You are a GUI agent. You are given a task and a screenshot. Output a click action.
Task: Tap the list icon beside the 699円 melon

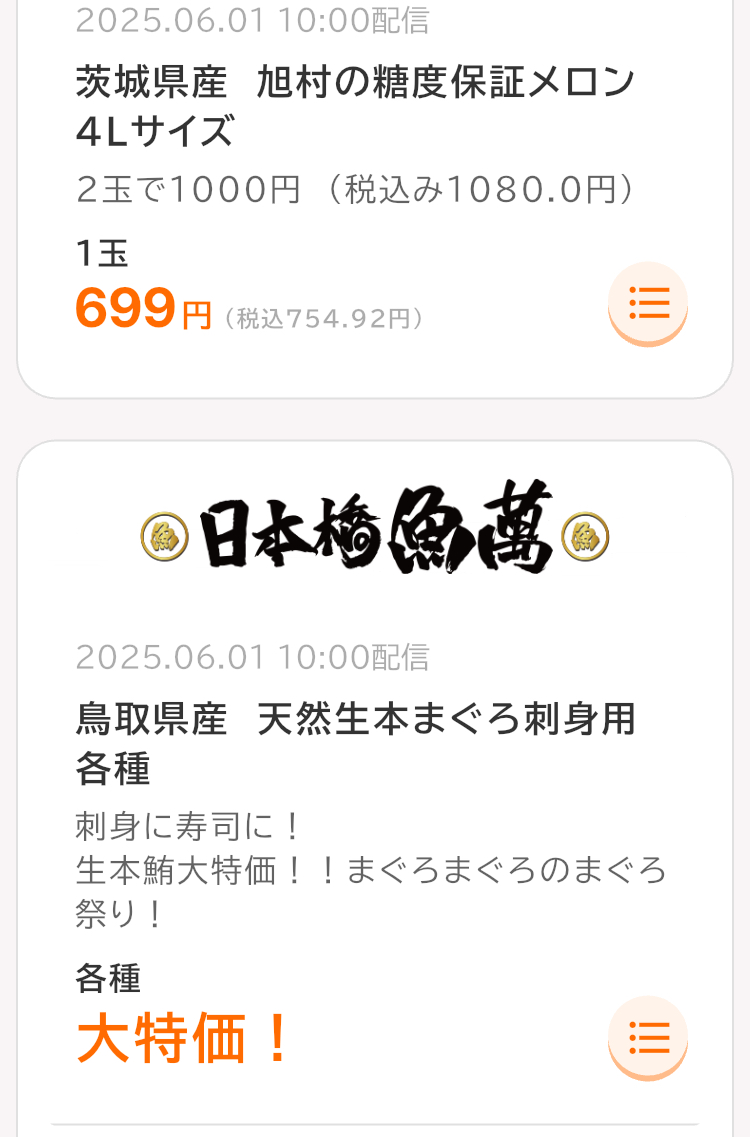point(648,302)
